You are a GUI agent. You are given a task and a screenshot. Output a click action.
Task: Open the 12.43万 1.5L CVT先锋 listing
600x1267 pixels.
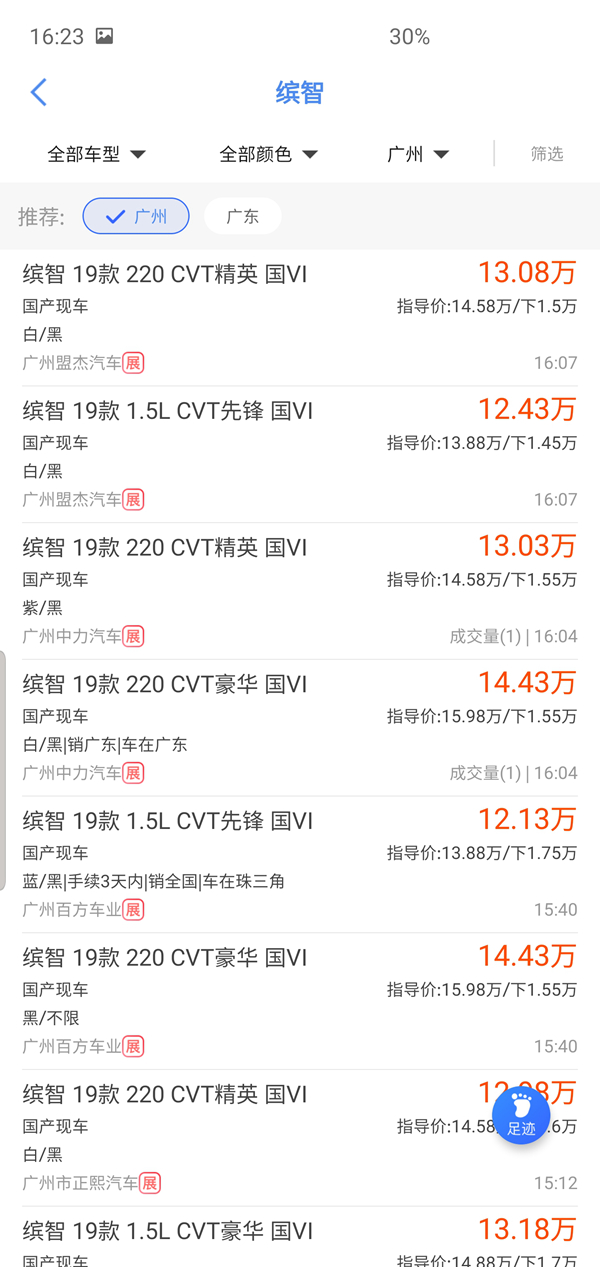coord(300,455)
